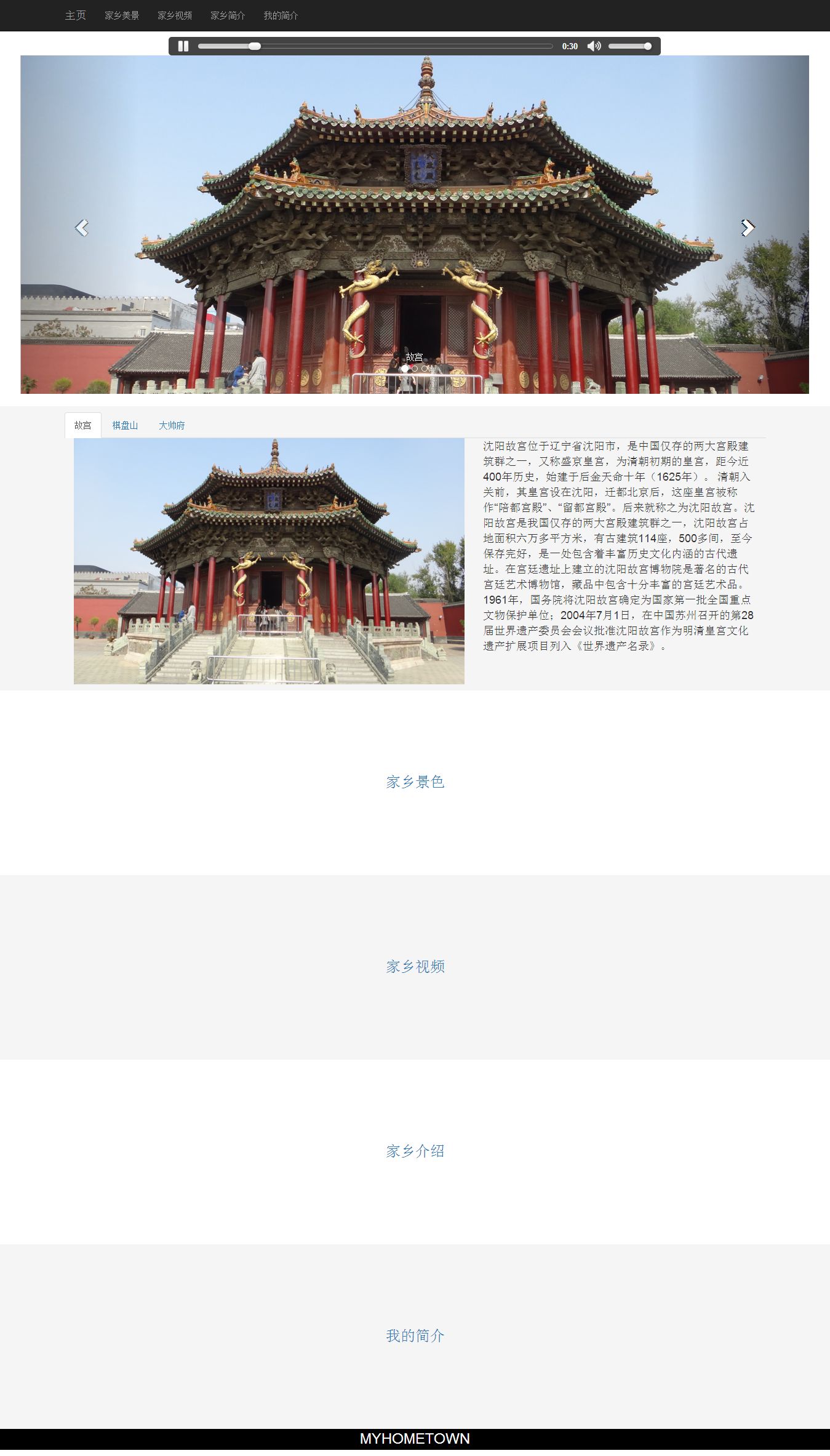The image size is (830, 1456).
Task: Open the 主页 nav link
Action: click(x=75, y=15)
